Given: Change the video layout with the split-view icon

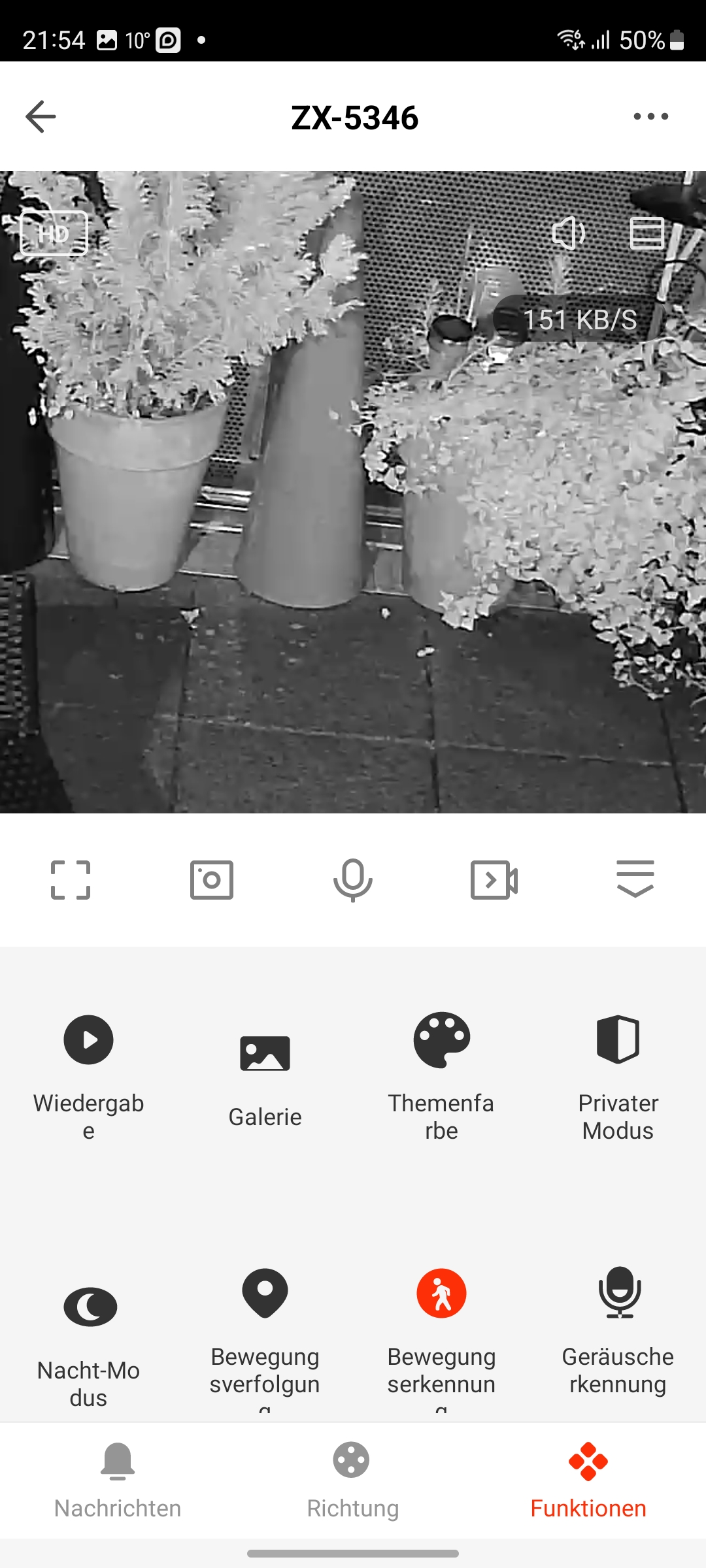Looking at the screenshot, I should [647, 233].
